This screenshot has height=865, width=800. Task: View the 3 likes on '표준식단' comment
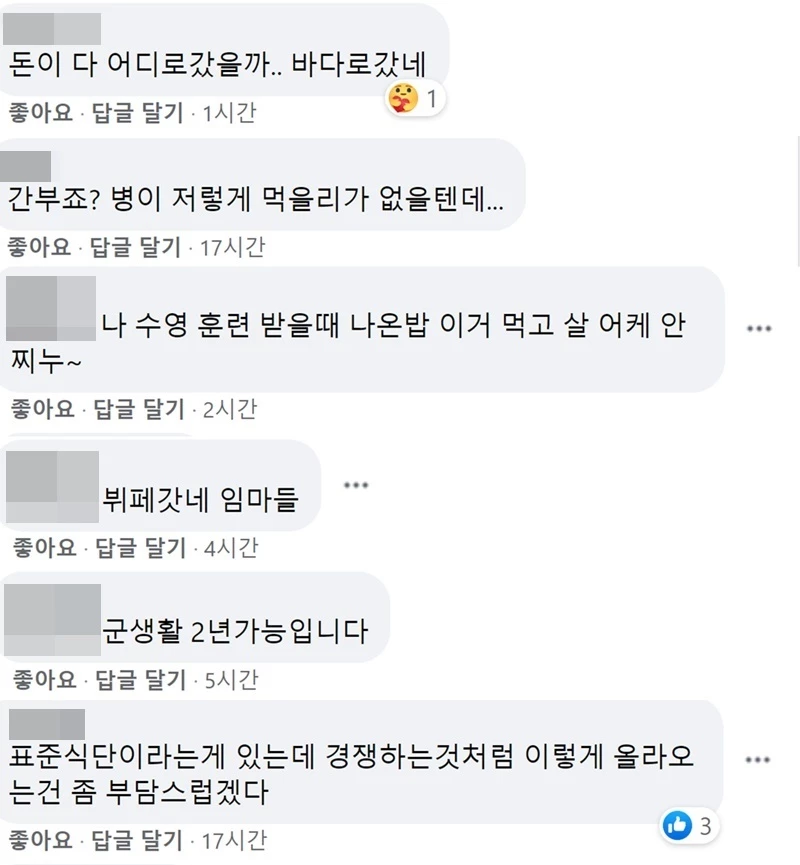(x=692, y=826)
